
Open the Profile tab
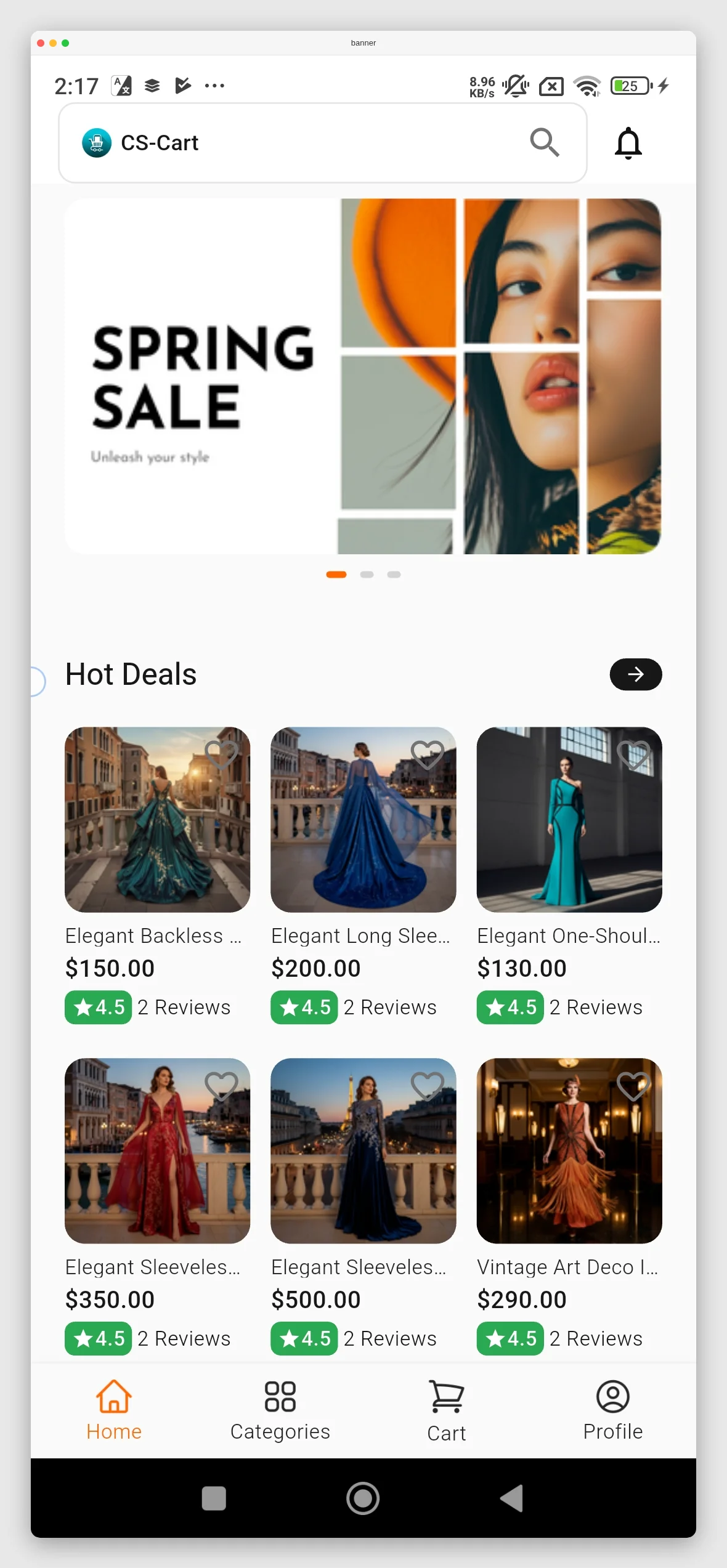[x=612, y=1409]
